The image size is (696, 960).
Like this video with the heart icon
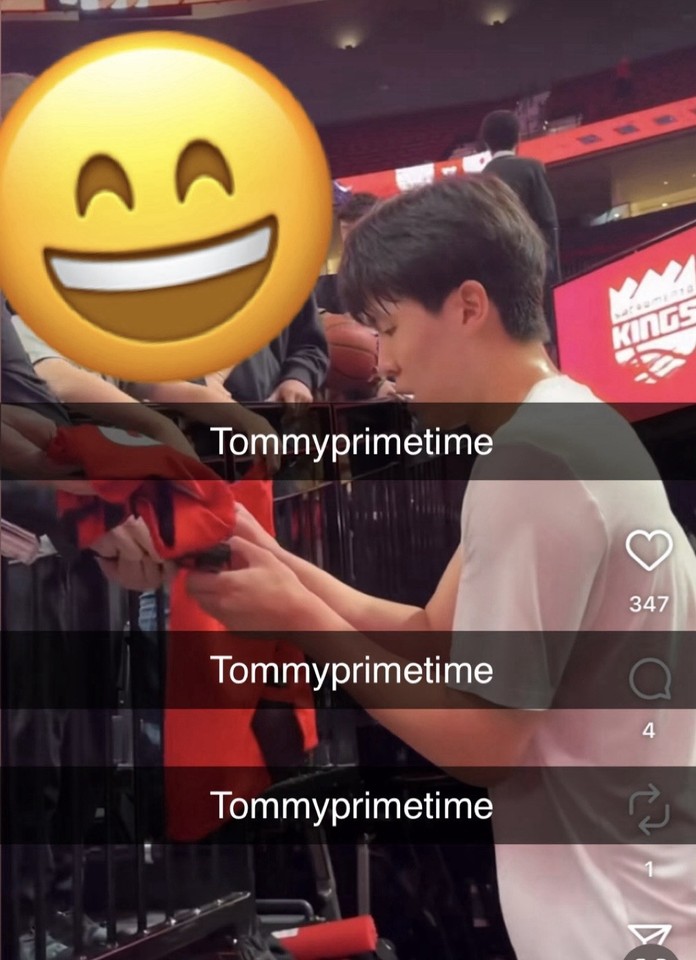(x=649, y=551)
